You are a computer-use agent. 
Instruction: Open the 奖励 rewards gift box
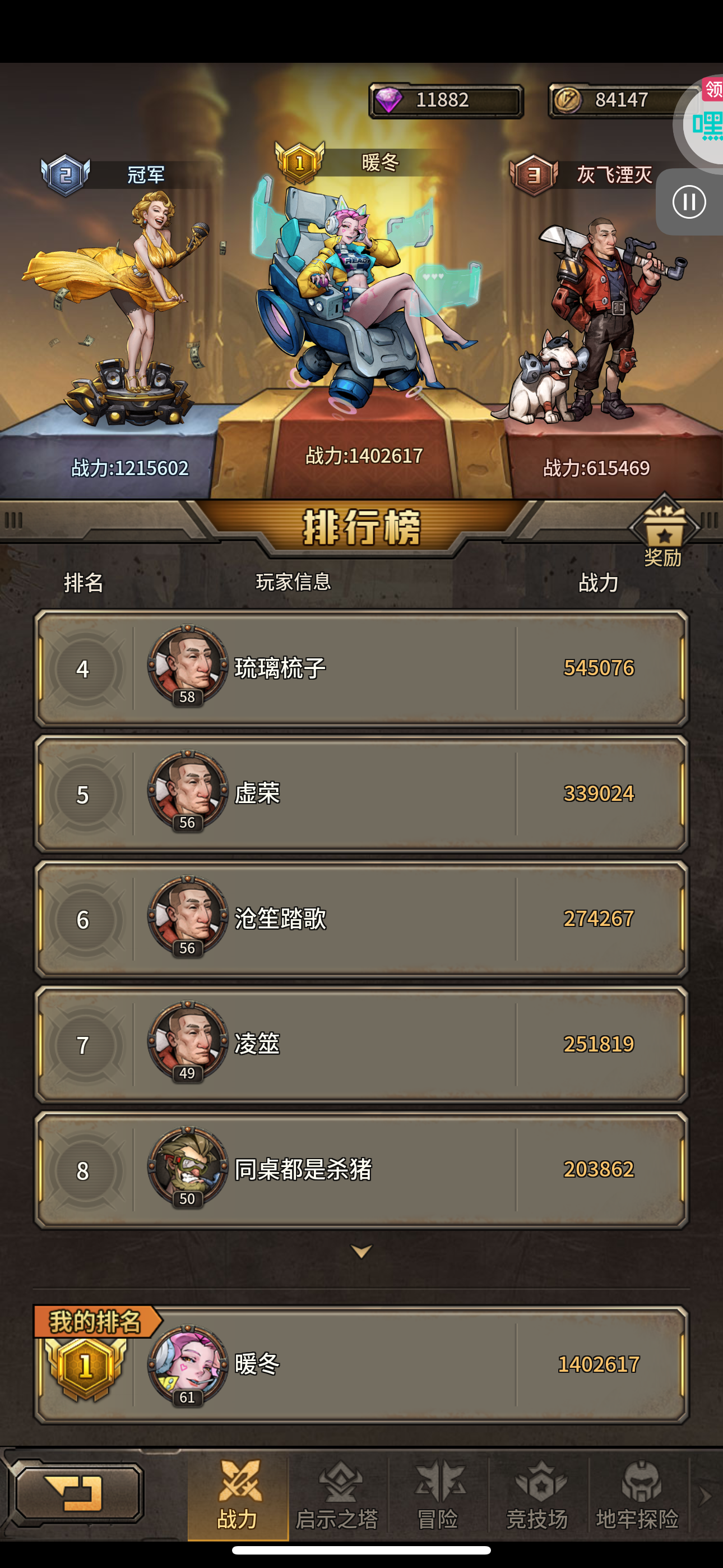(664, 531)
